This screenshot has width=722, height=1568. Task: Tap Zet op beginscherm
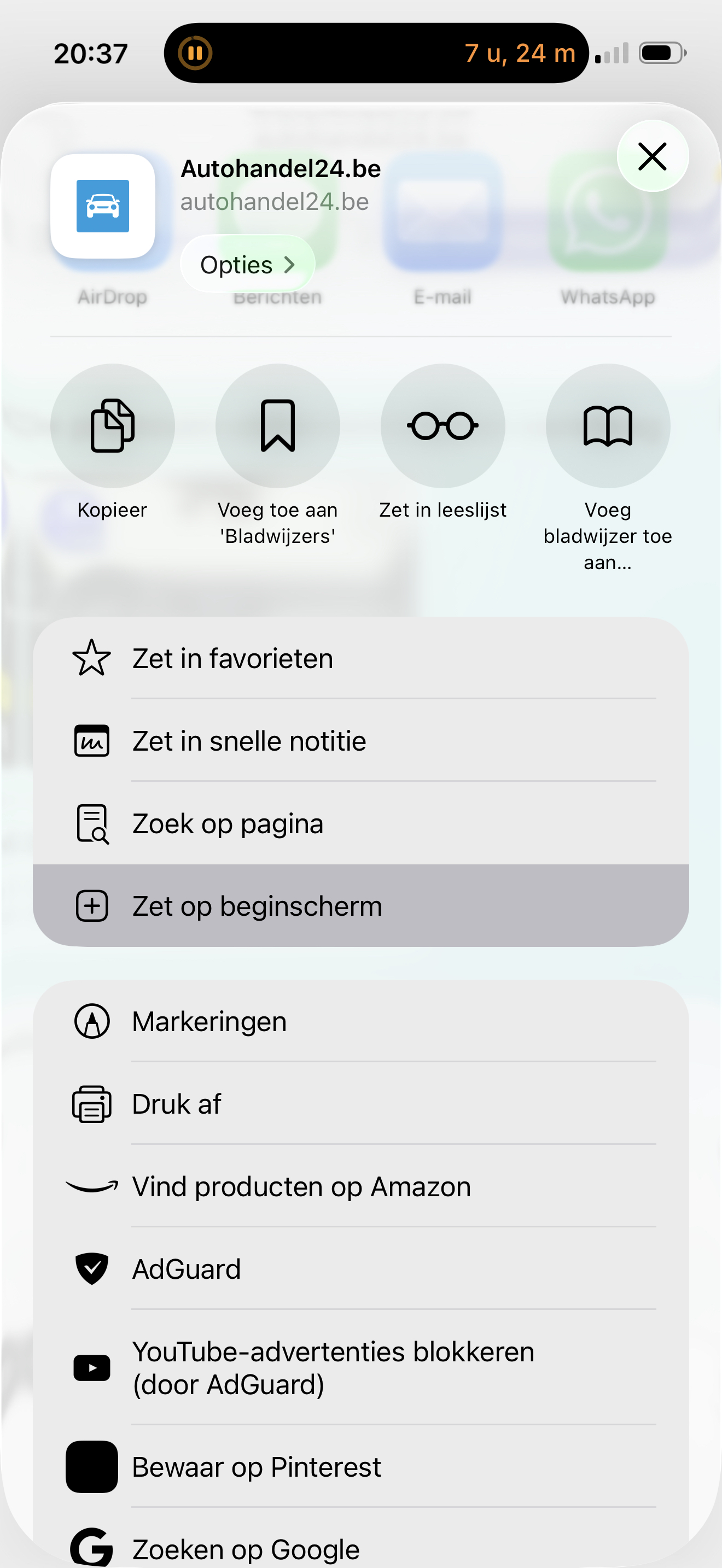click(x=360, y=906)
